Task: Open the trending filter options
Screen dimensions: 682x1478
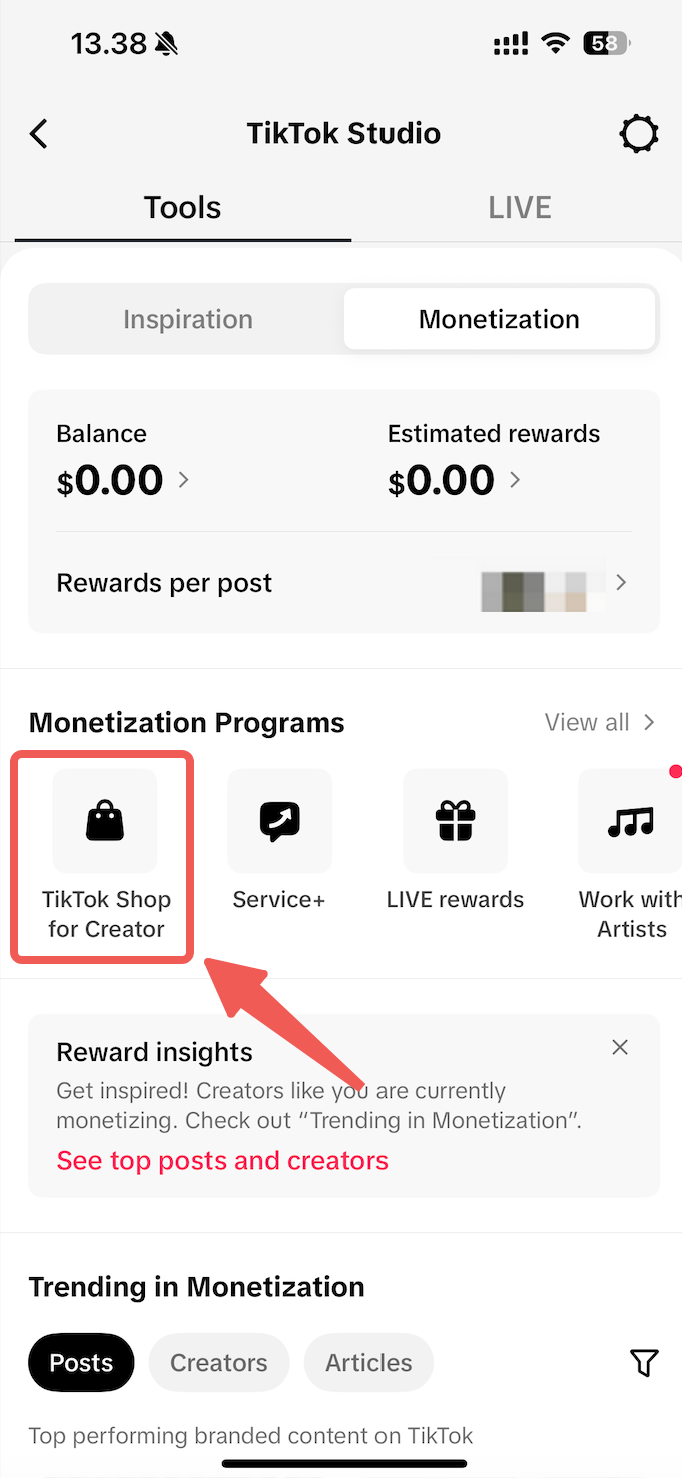Action: 644,1362
